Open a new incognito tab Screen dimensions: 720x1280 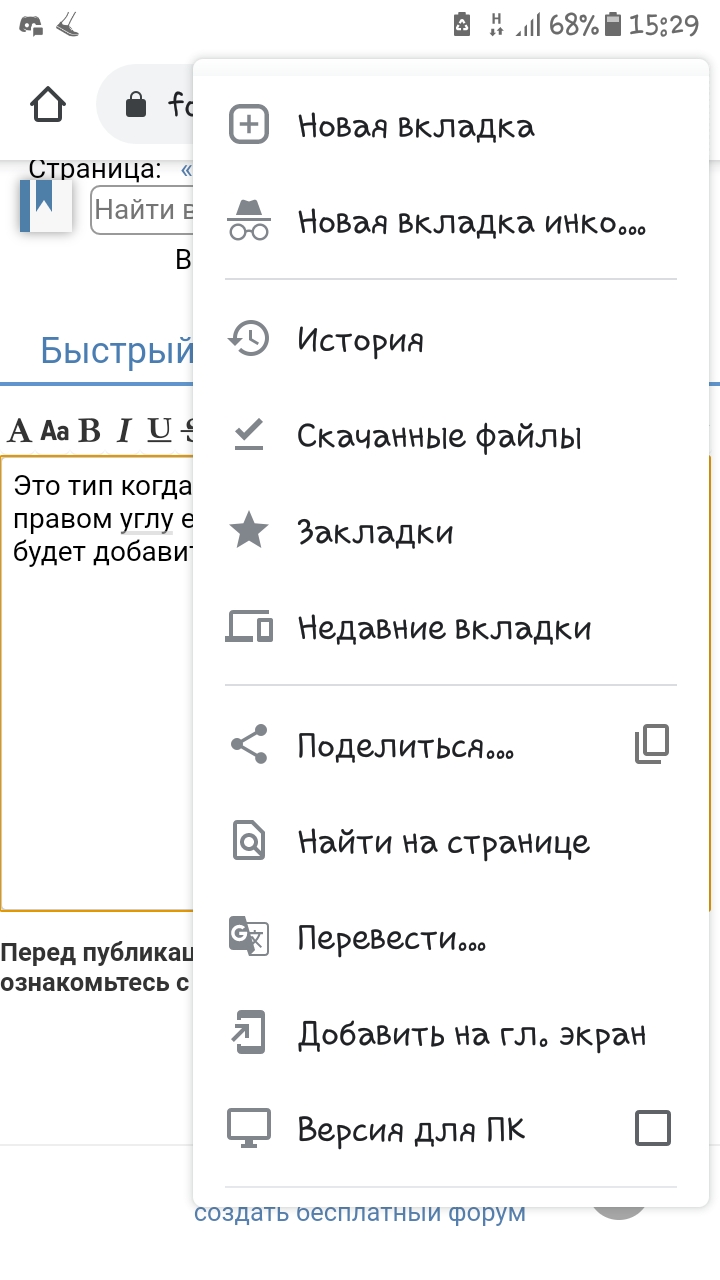tap(451, 222)
